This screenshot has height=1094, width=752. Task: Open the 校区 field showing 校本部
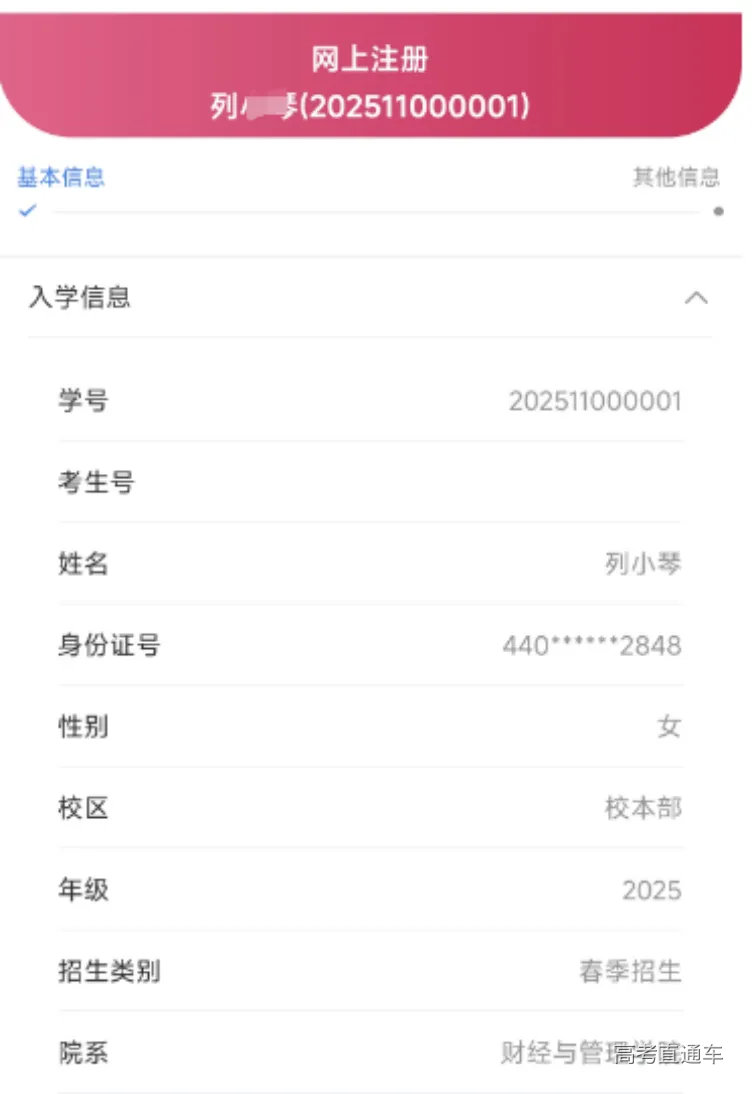tap(375, 808)
